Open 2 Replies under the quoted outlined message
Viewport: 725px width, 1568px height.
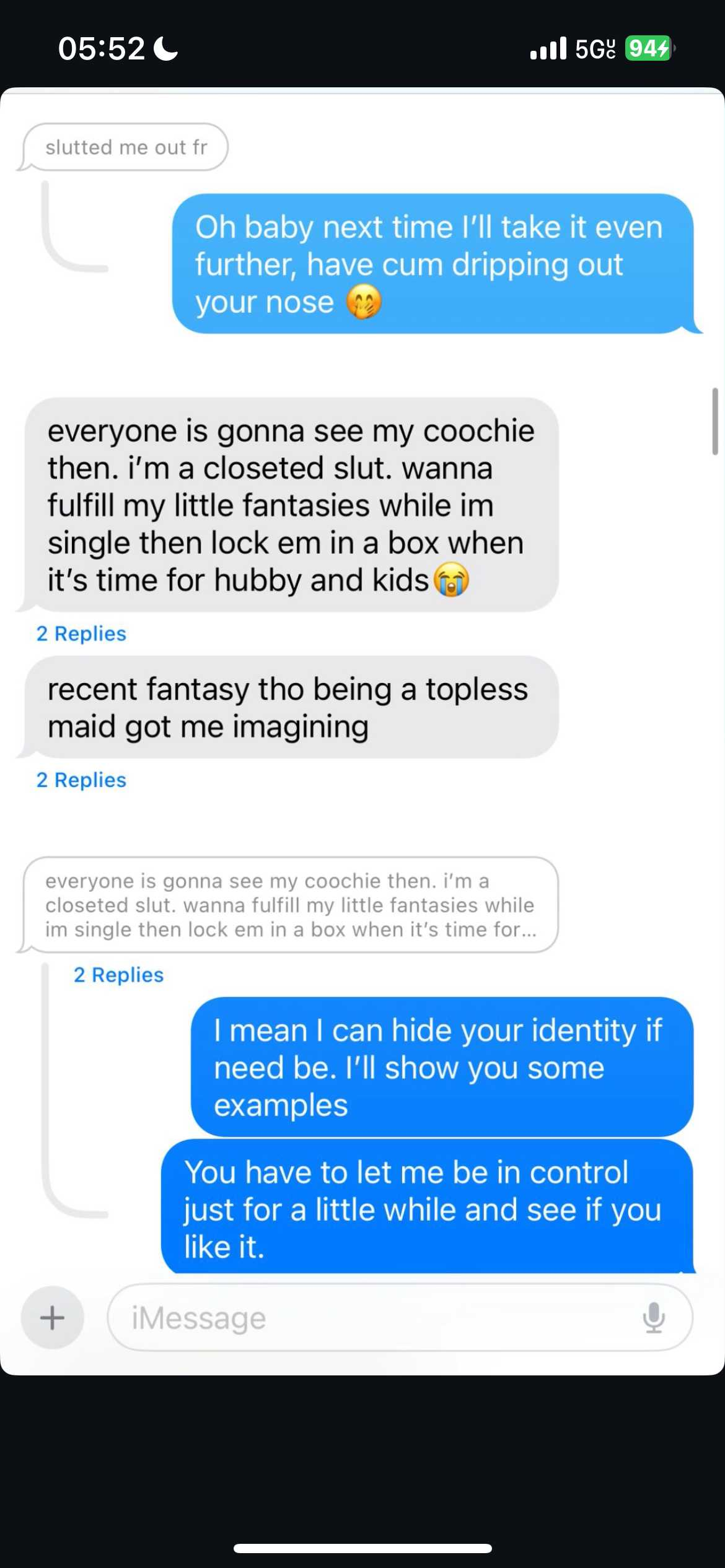118,975
